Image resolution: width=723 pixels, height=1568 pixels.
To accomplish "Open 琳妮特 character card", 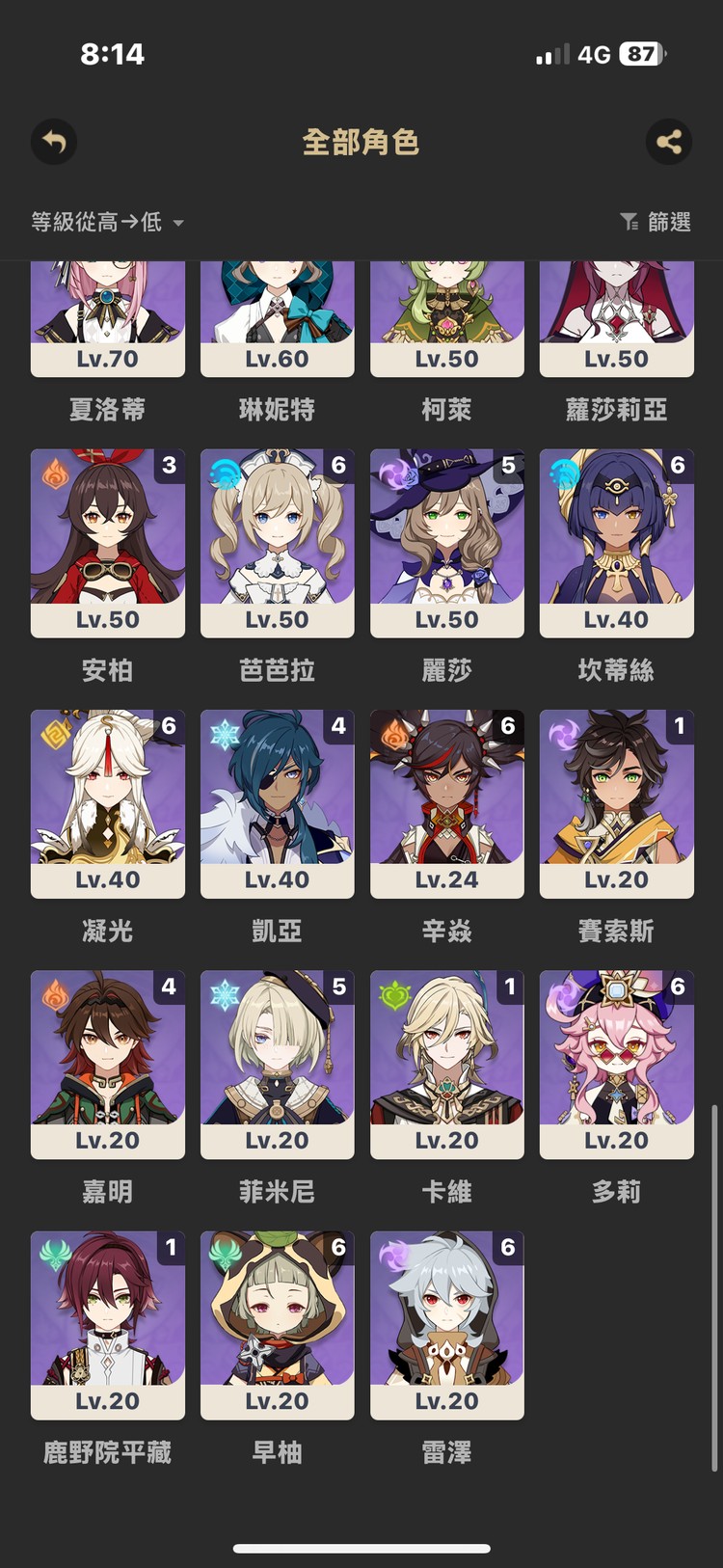I will pos(278,318).
